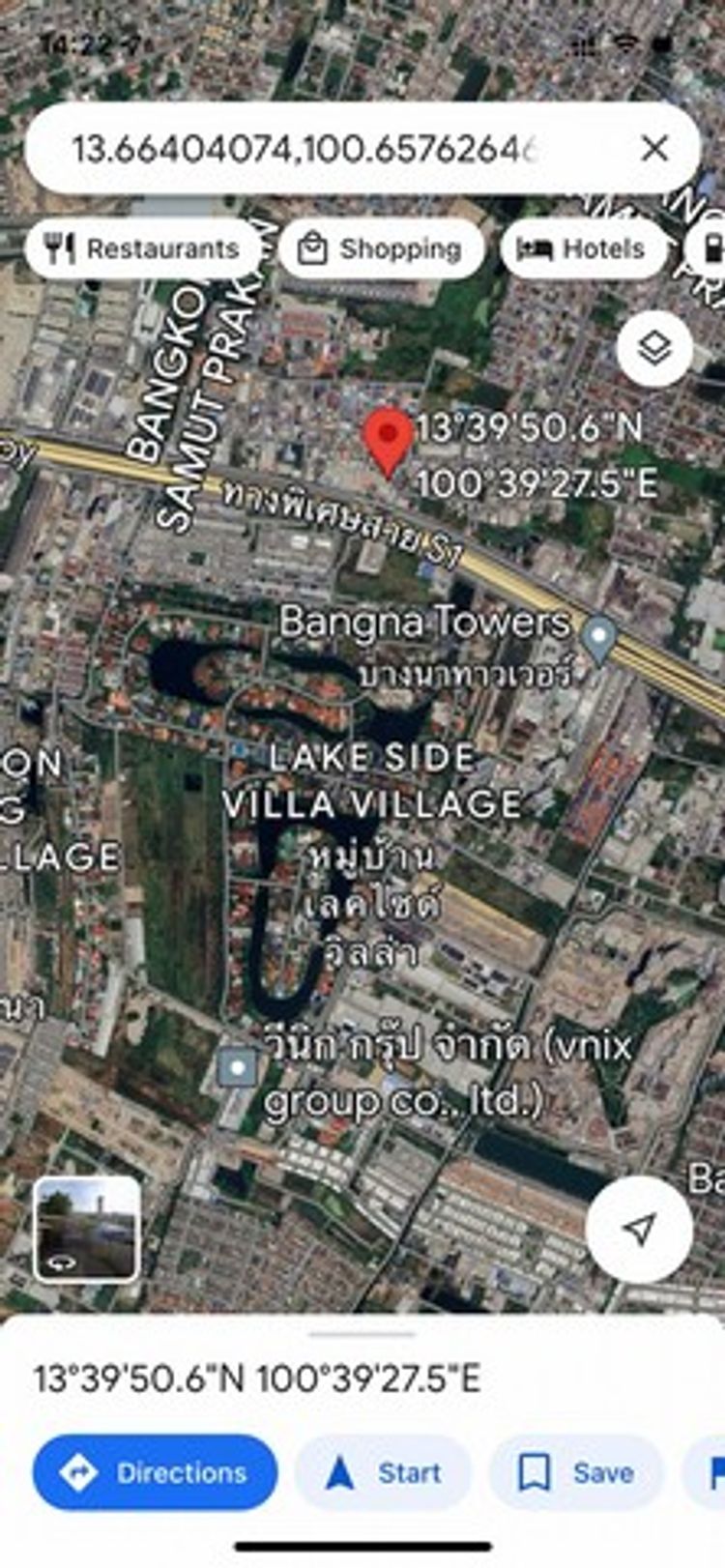
Task: Open the vnix group co. ltd. marker
Action: 238,1069
